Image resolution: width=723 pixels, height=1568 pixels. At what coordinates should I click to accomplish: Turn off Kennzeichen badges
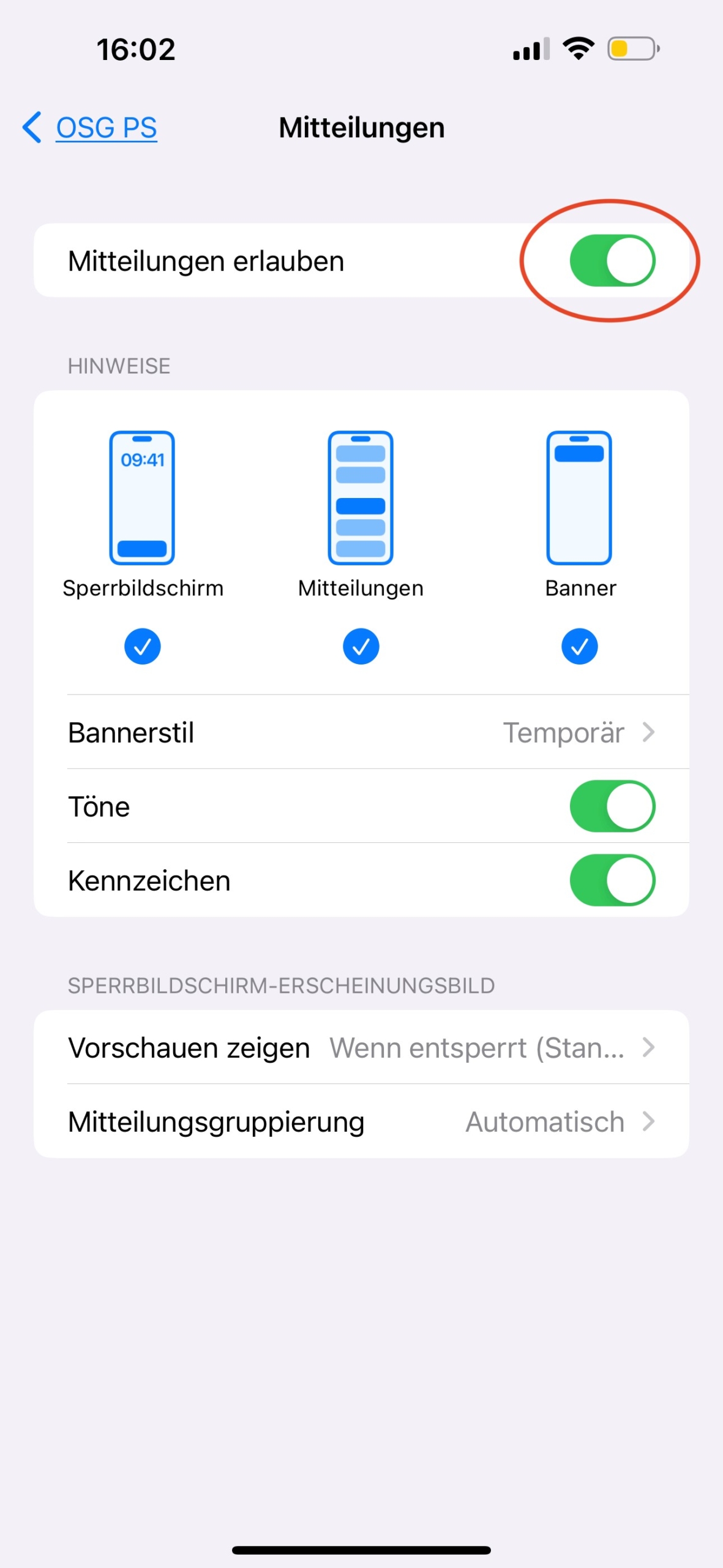point(612,880)
